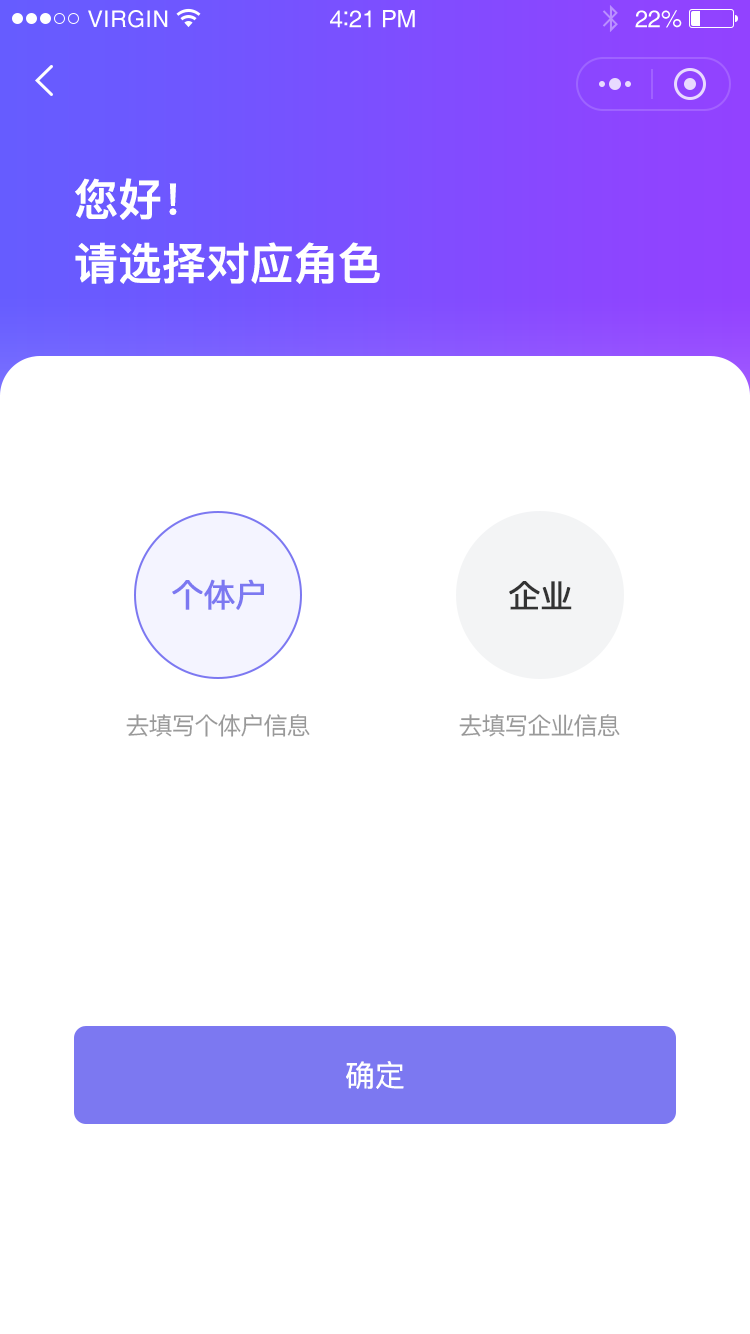Collapse this page using the back chevron
Screen dimensions: 750x1334
click(x=42, y=81)
